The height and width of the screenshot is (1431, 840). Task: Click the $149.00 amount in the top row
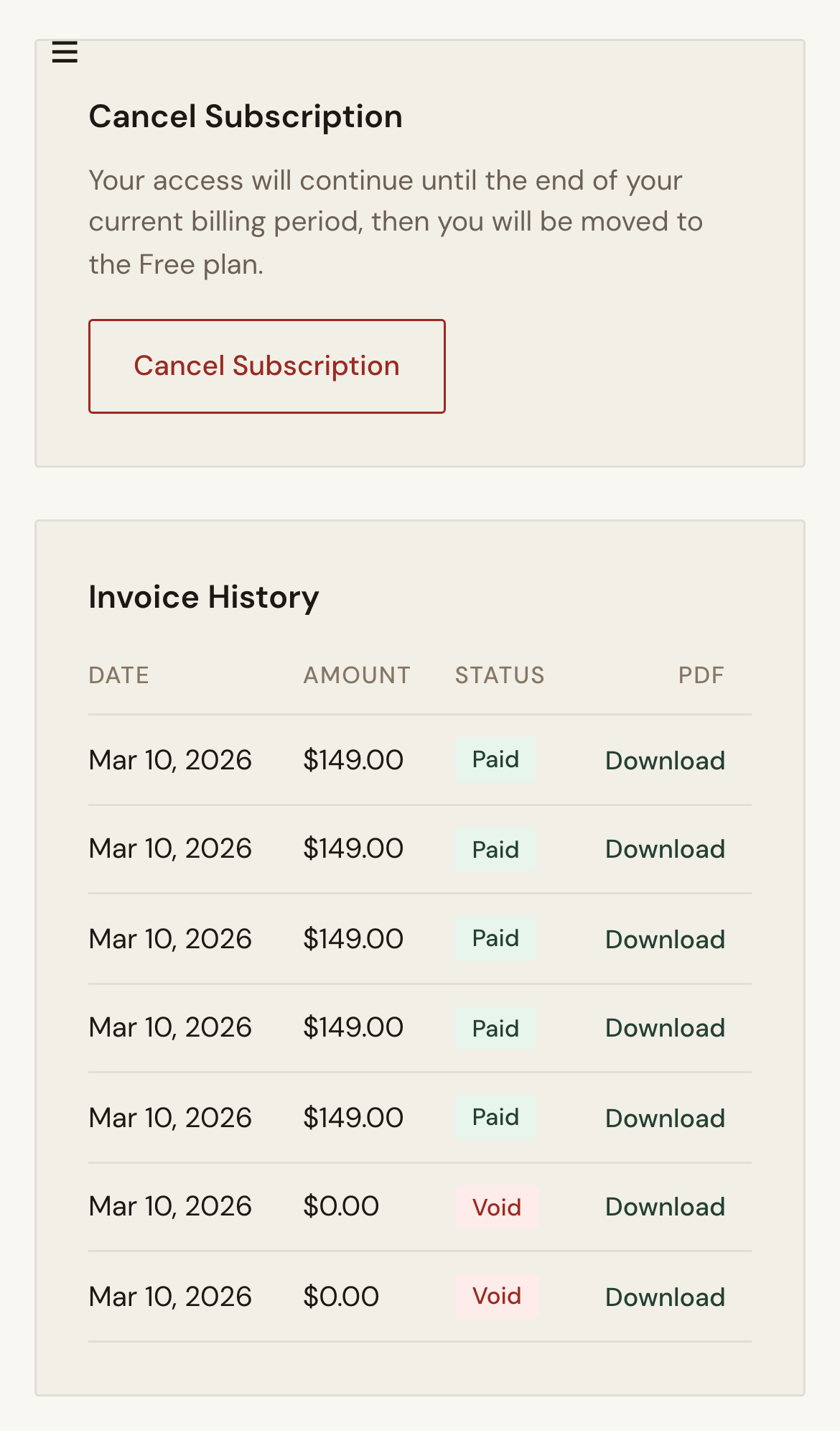[353, 759]
